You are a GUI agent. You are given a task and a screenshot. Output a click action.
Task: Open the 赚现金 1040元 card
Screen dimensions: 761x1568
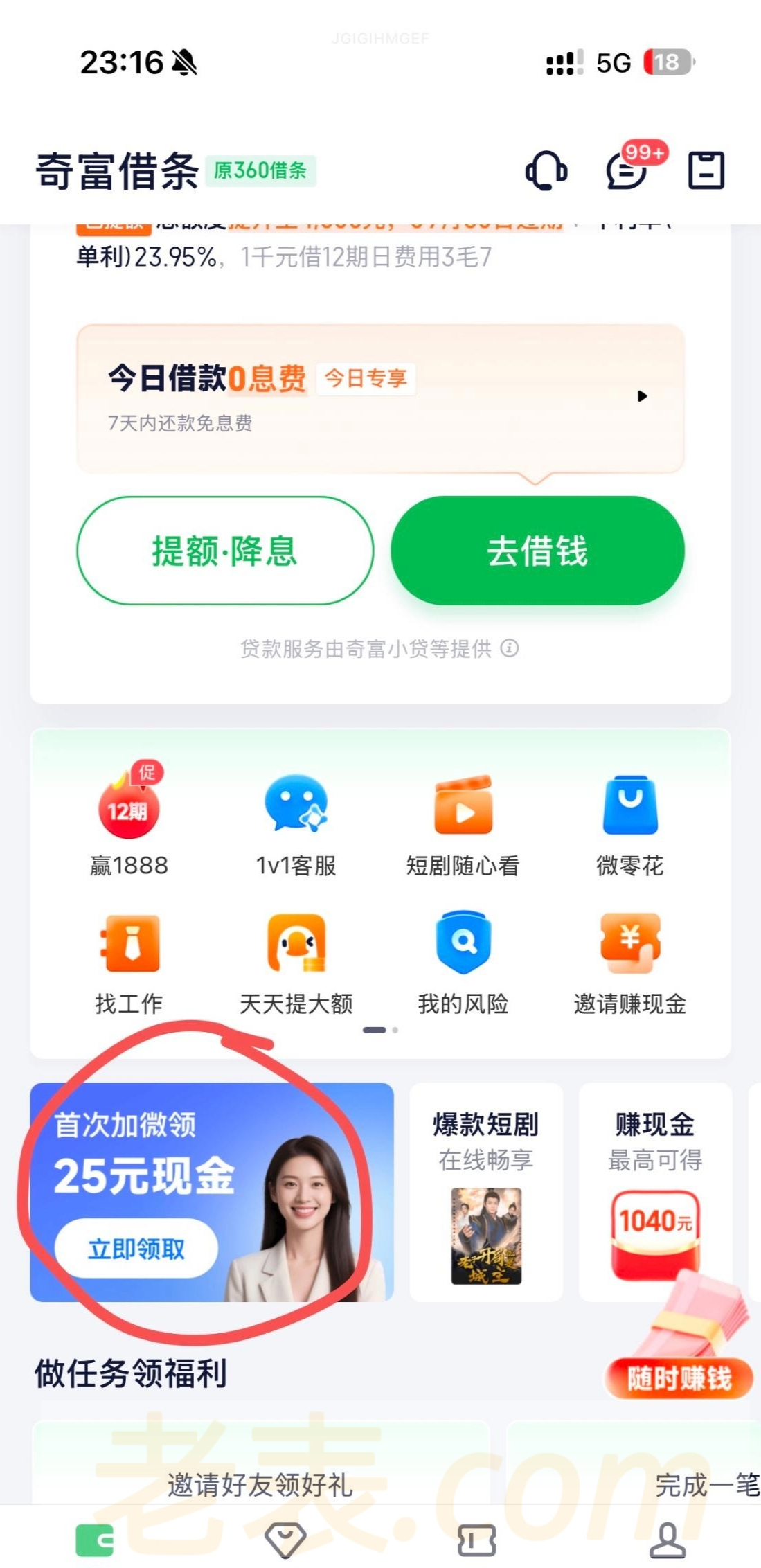[x=654, y=1191]
